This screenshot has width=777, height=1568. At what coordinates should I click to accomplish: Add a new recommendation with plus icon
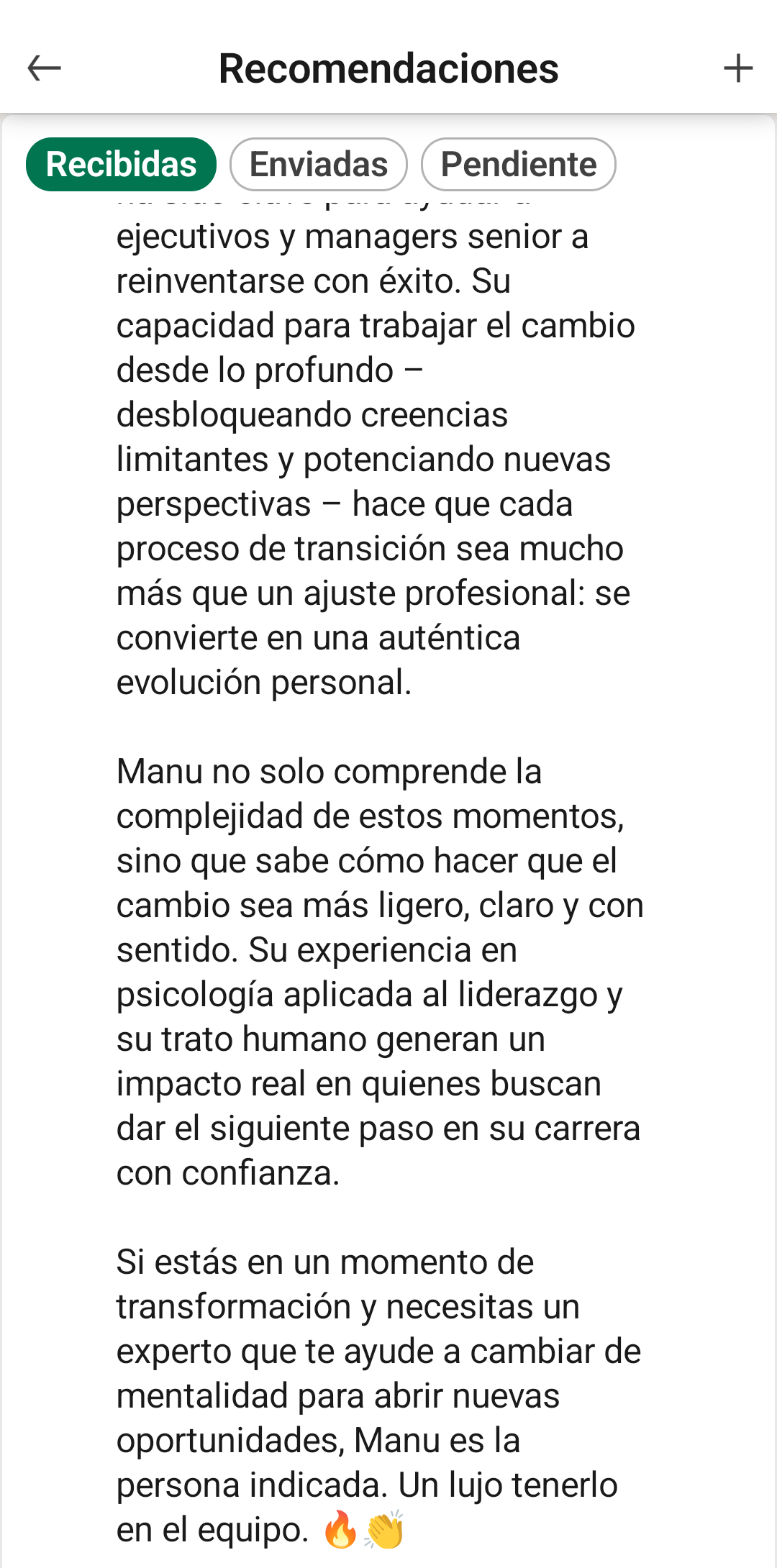pyautogui.click(x=737, y=68)
